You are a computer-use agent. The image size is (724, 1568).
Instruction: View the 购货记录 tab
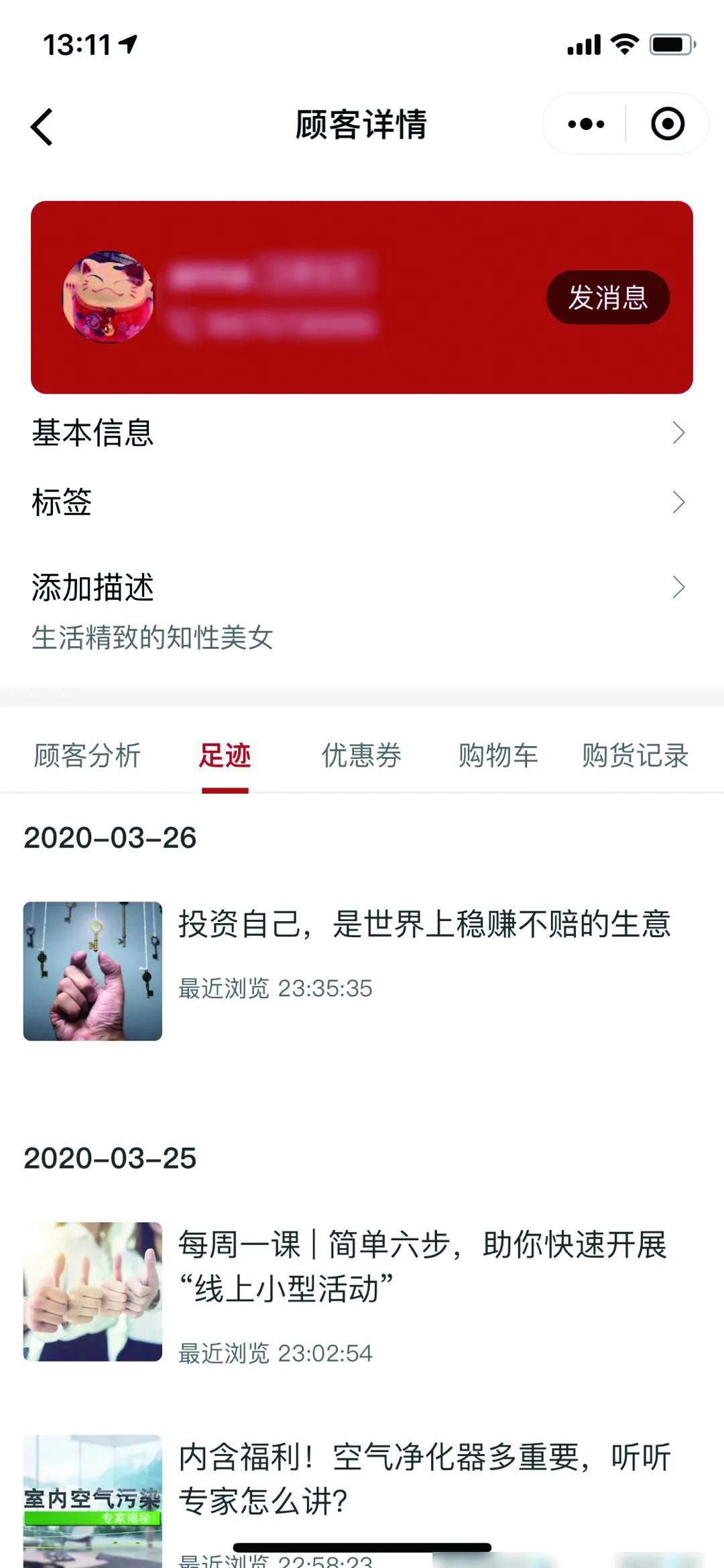[635, 756]
